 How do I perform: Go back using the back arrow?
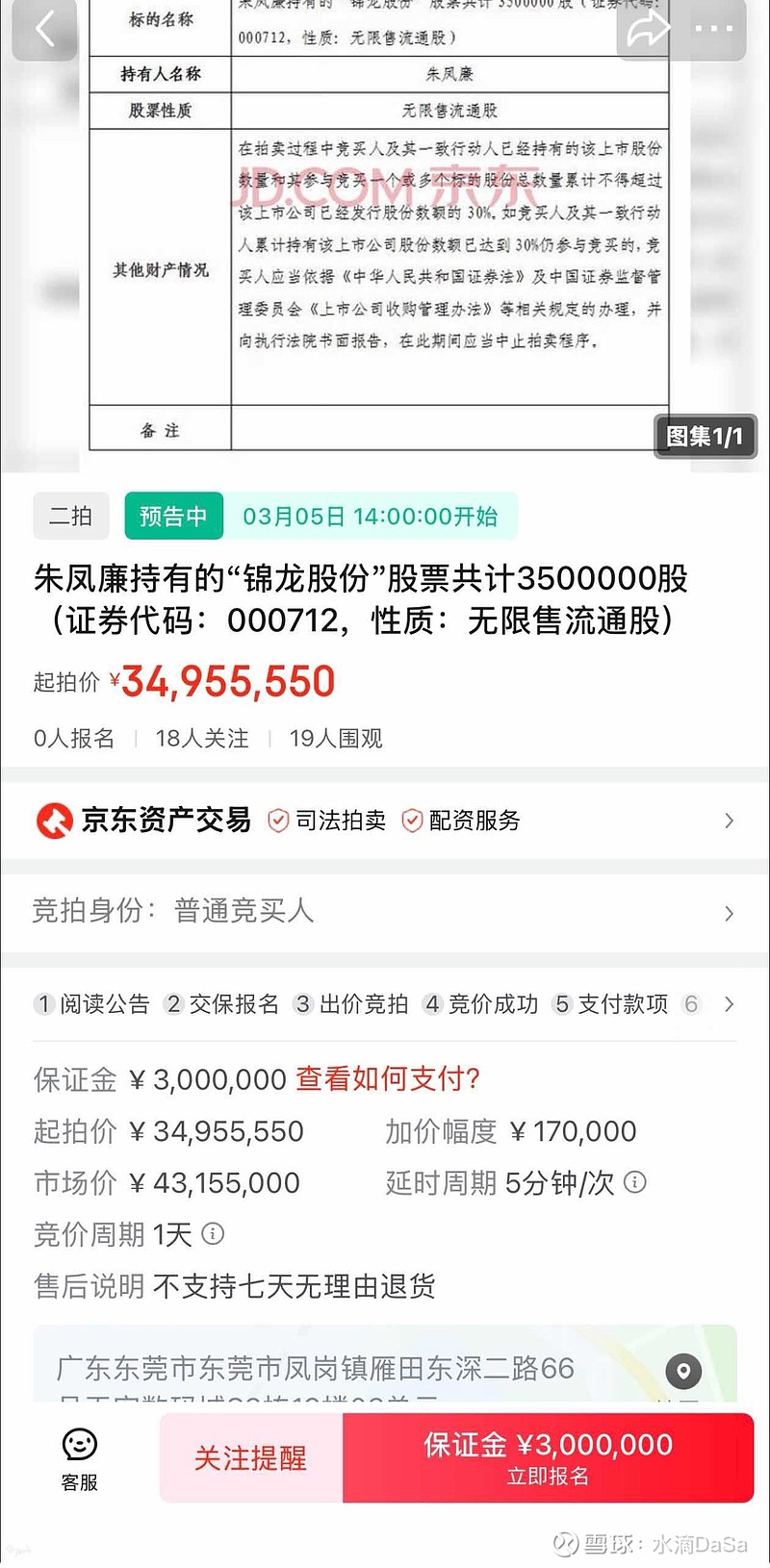[x=43, y=29]
